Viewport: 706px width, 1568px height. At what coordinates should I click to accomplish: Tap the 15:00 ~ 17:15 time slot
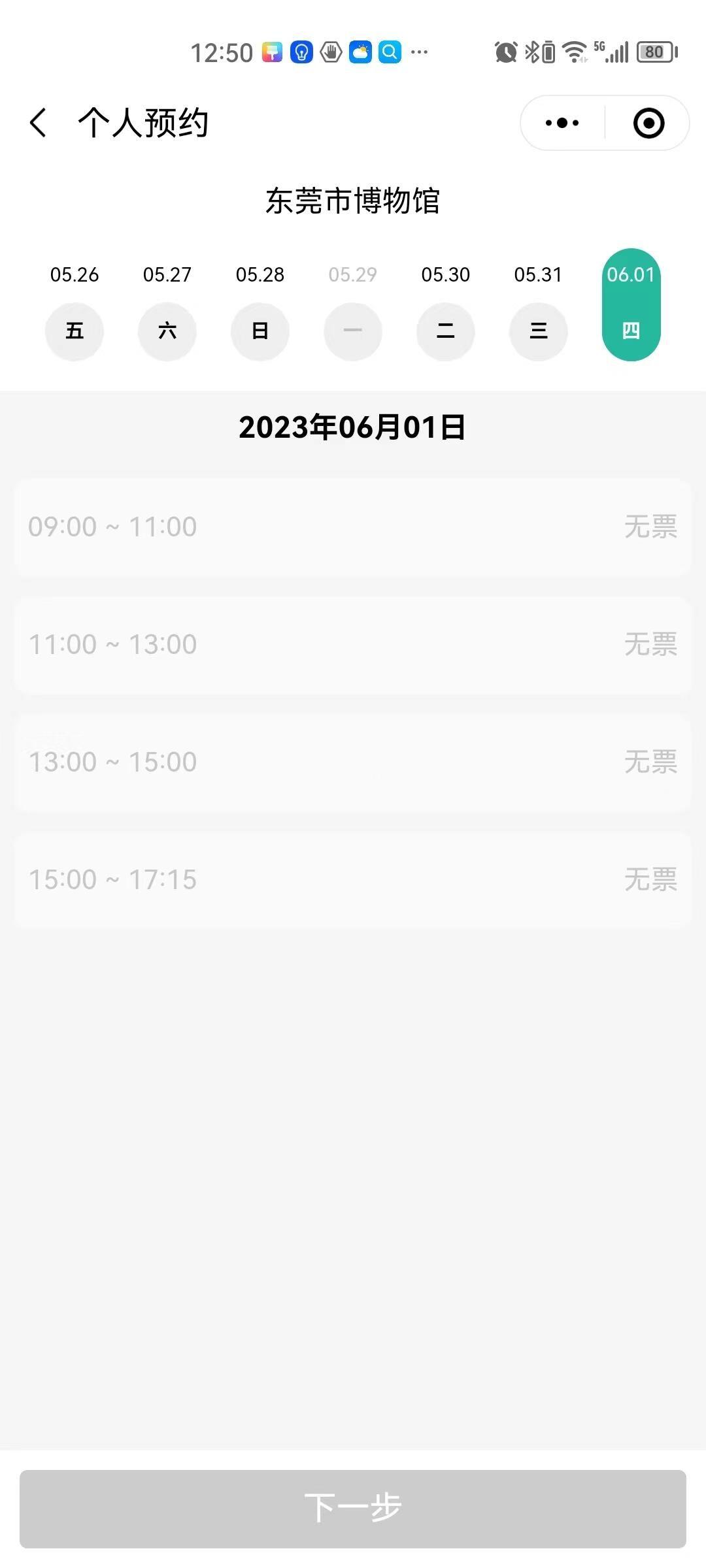(353, 880)
